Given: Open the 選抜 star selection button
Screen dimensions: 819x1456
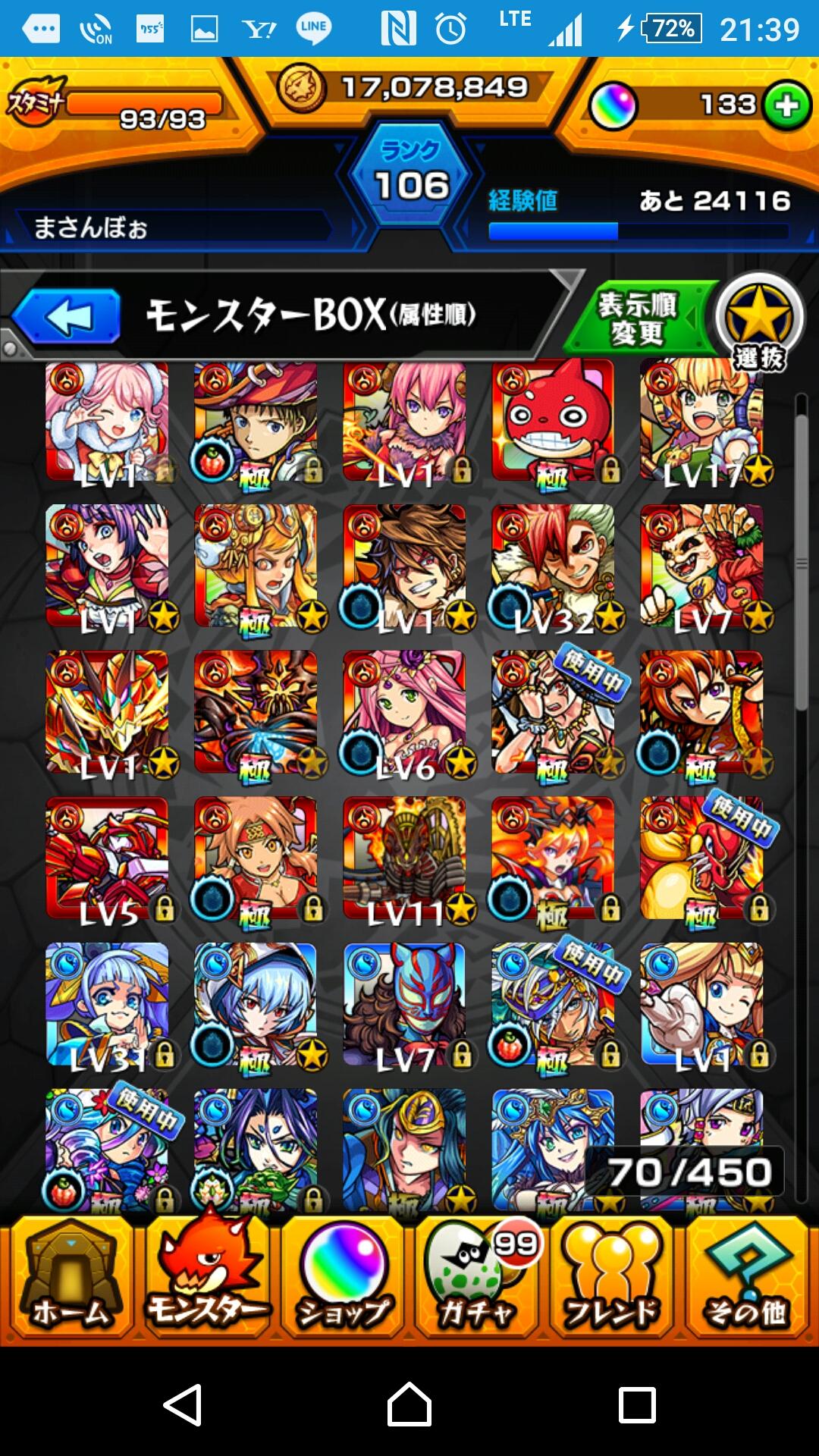Looking at the screenshot, I should 758,320.
